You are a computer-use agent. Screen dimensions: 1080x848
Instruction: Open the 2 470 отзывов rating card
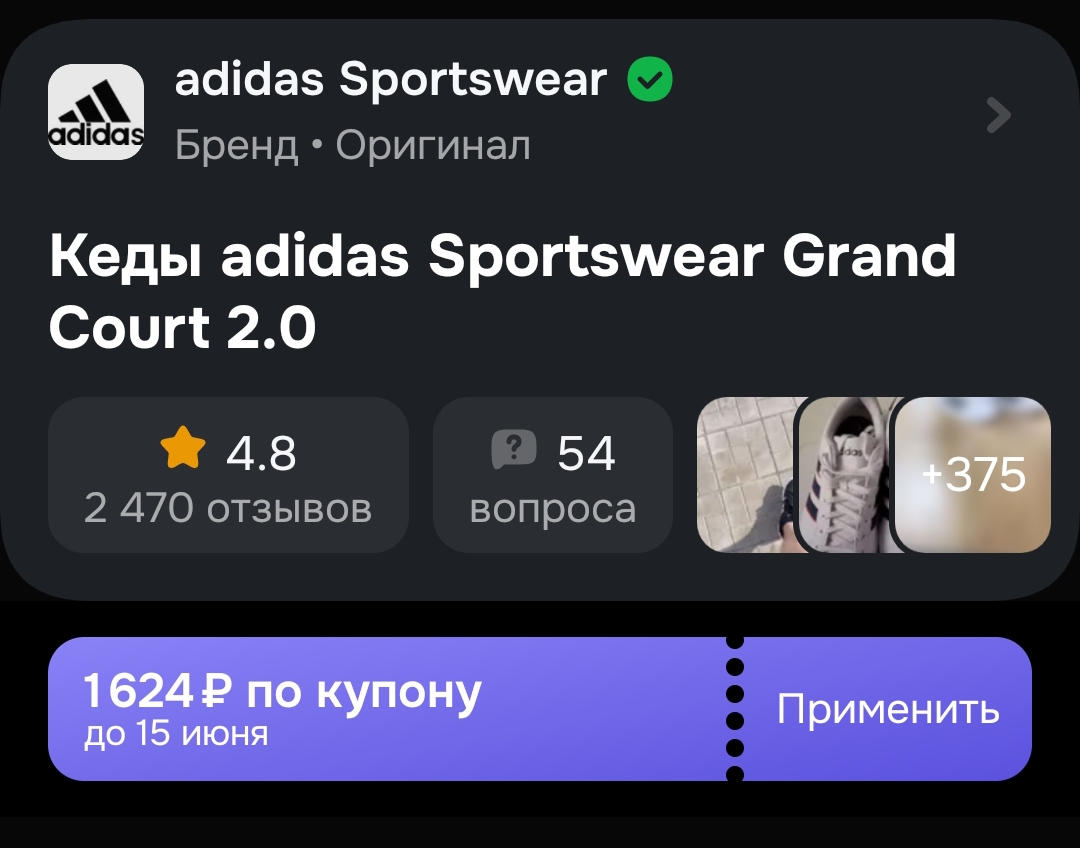tap(228, 476)
